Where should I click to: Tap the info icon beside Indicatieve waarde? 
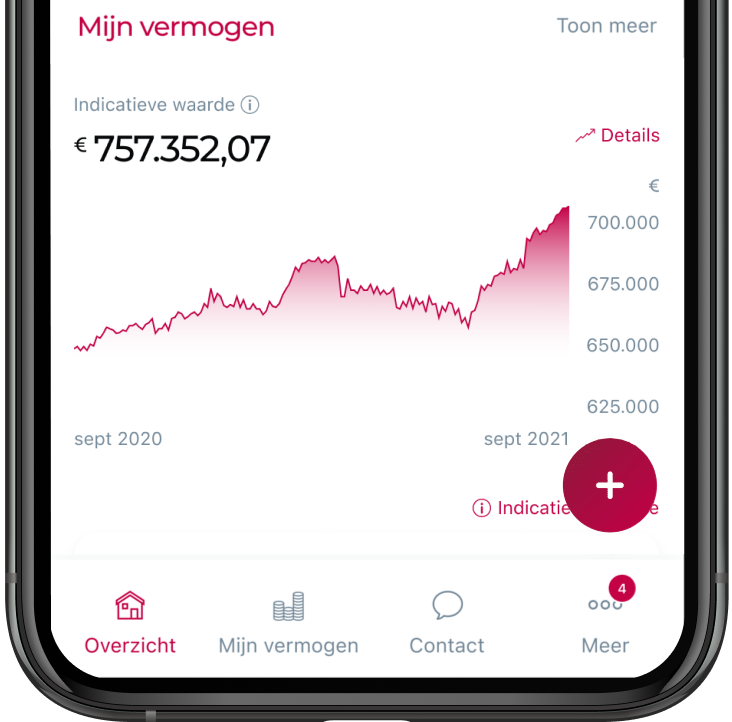(251, 104)
